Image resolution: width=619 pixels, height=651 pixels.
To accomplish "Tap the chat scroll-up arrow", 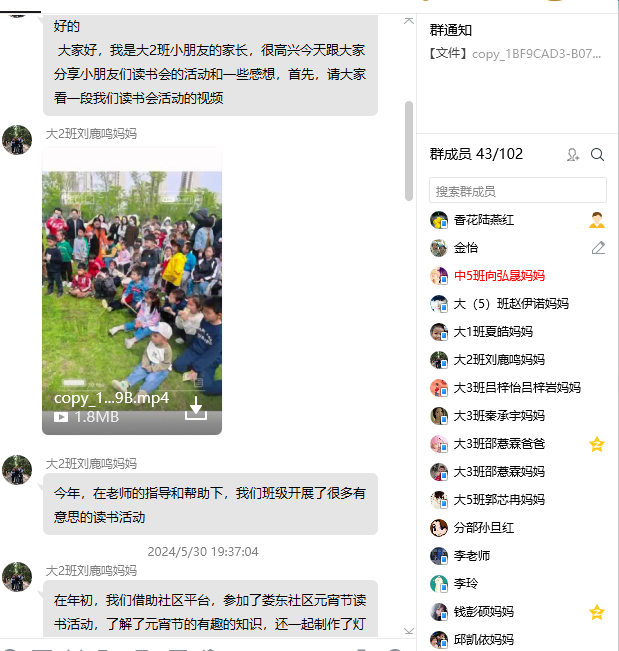I will [x=408, y=20].
